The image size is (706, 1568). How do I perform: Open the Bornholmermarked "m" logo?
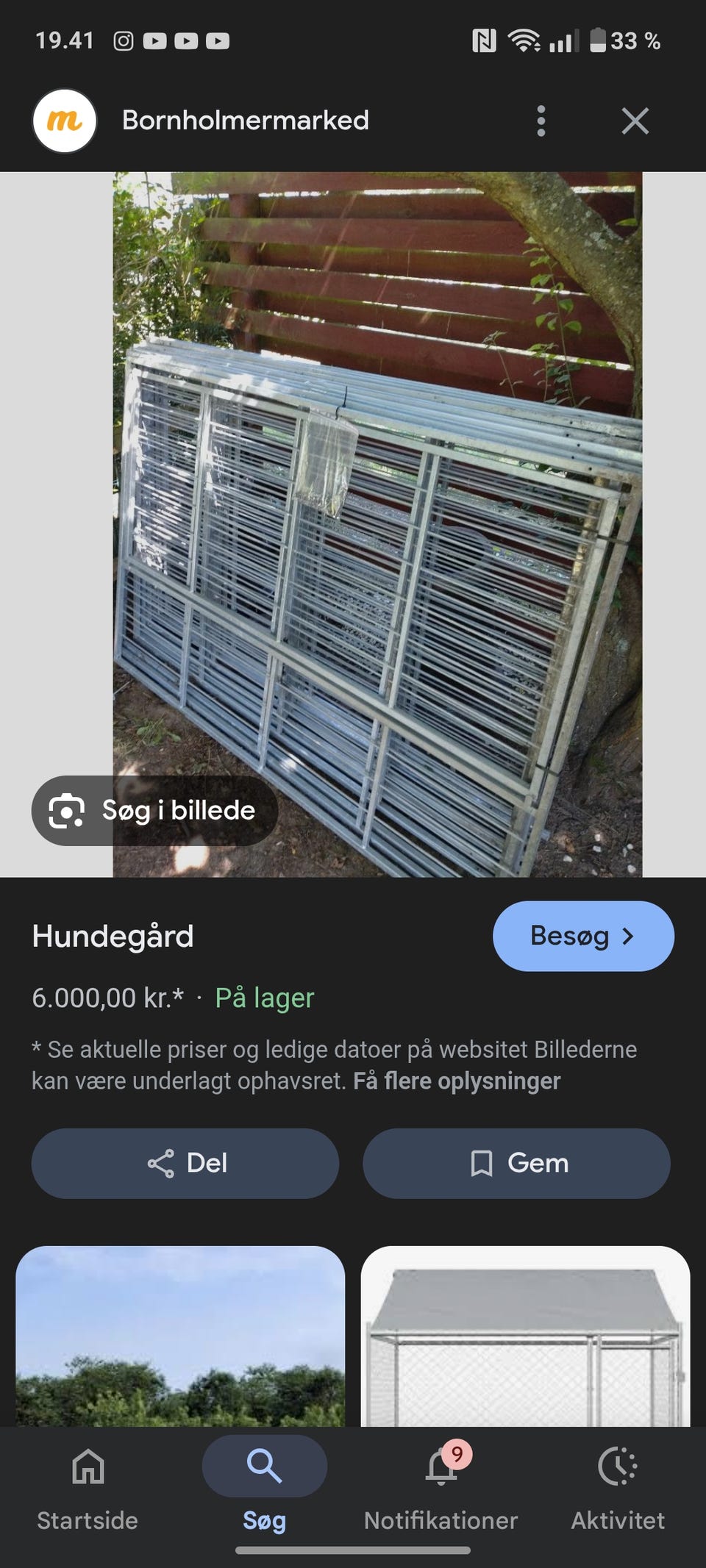click(65, 121)
